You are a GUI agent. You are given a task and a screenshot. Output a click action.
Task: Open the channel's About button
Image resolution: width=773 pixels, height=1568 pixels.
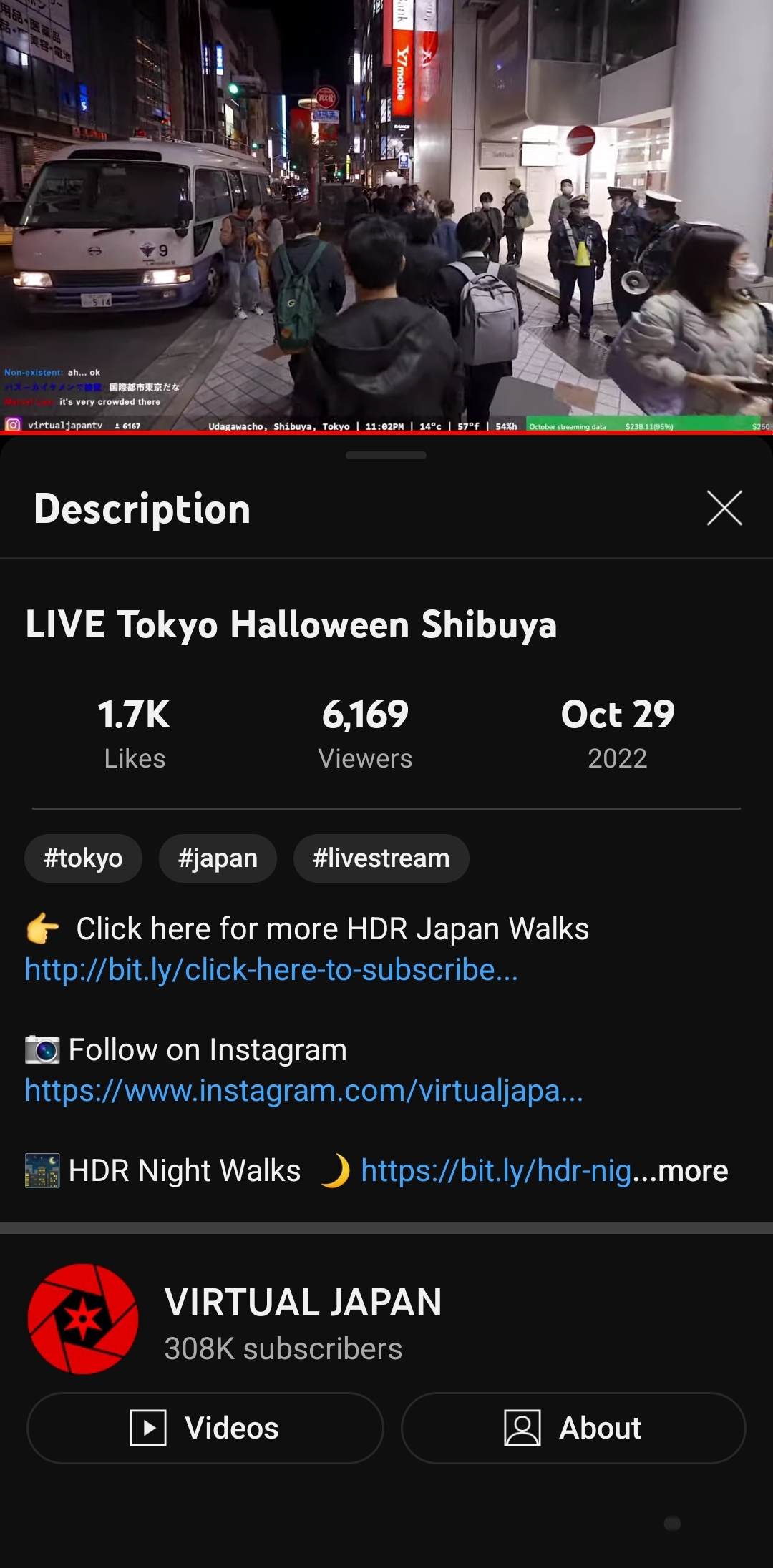pos(573,1428)
